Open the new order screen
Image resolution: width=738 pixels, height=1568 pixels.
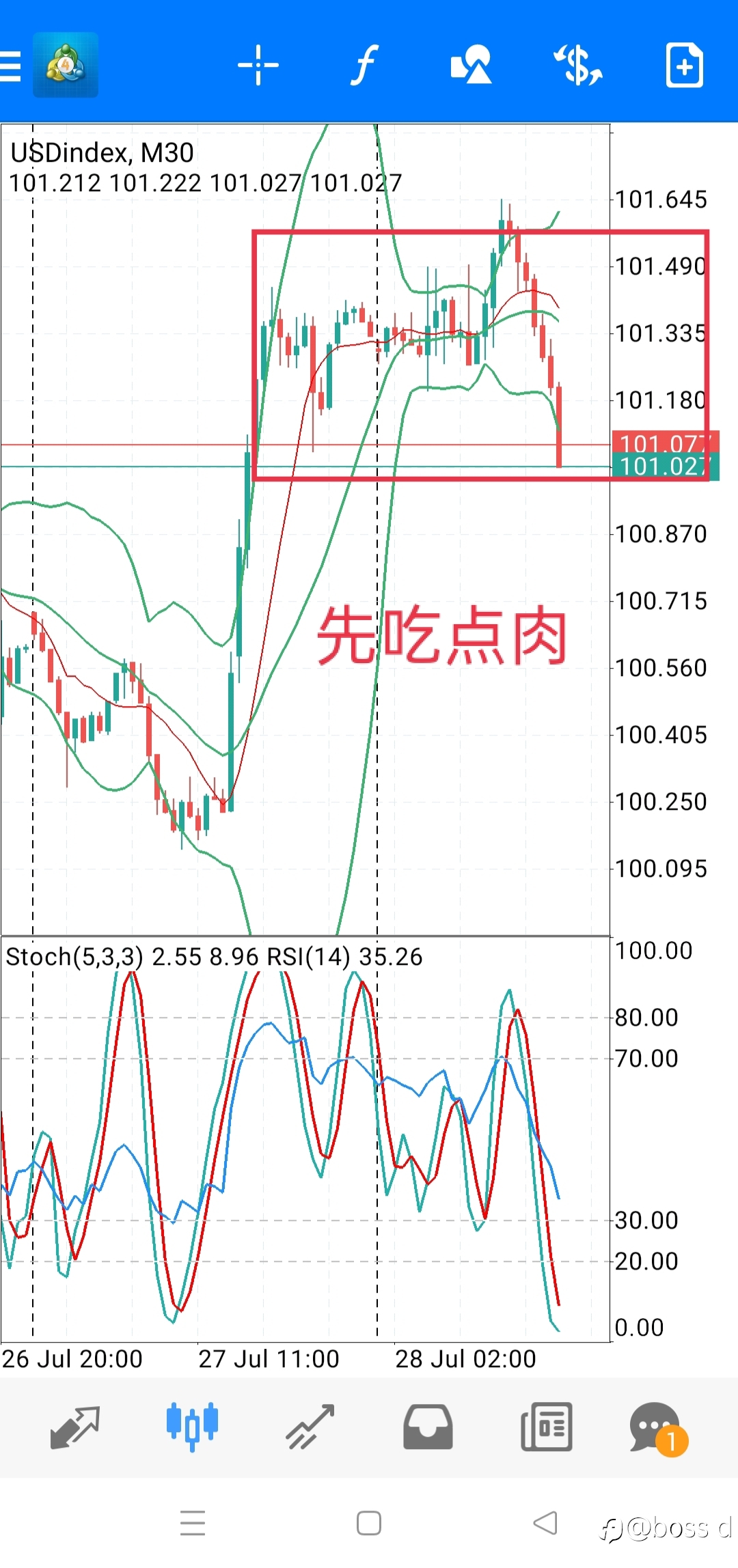(685, 66)
